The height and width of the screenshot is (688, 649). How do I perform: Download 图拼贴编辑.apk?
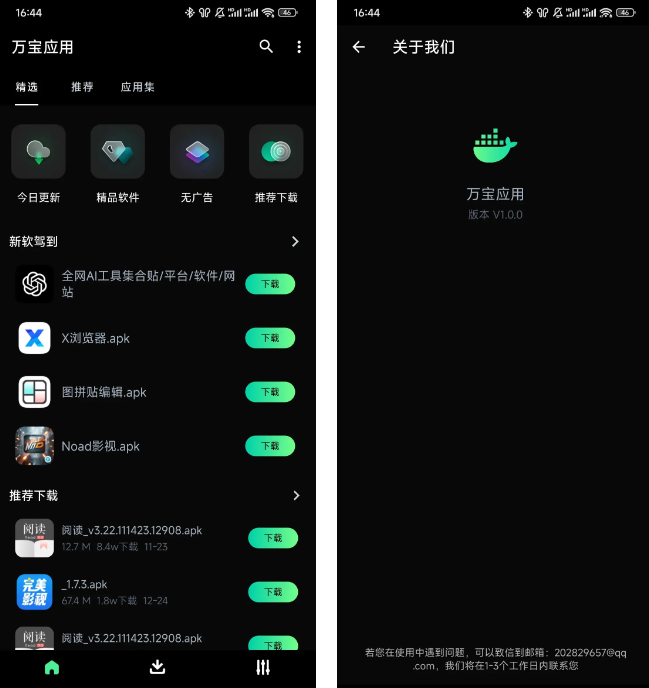coord(270,392)
